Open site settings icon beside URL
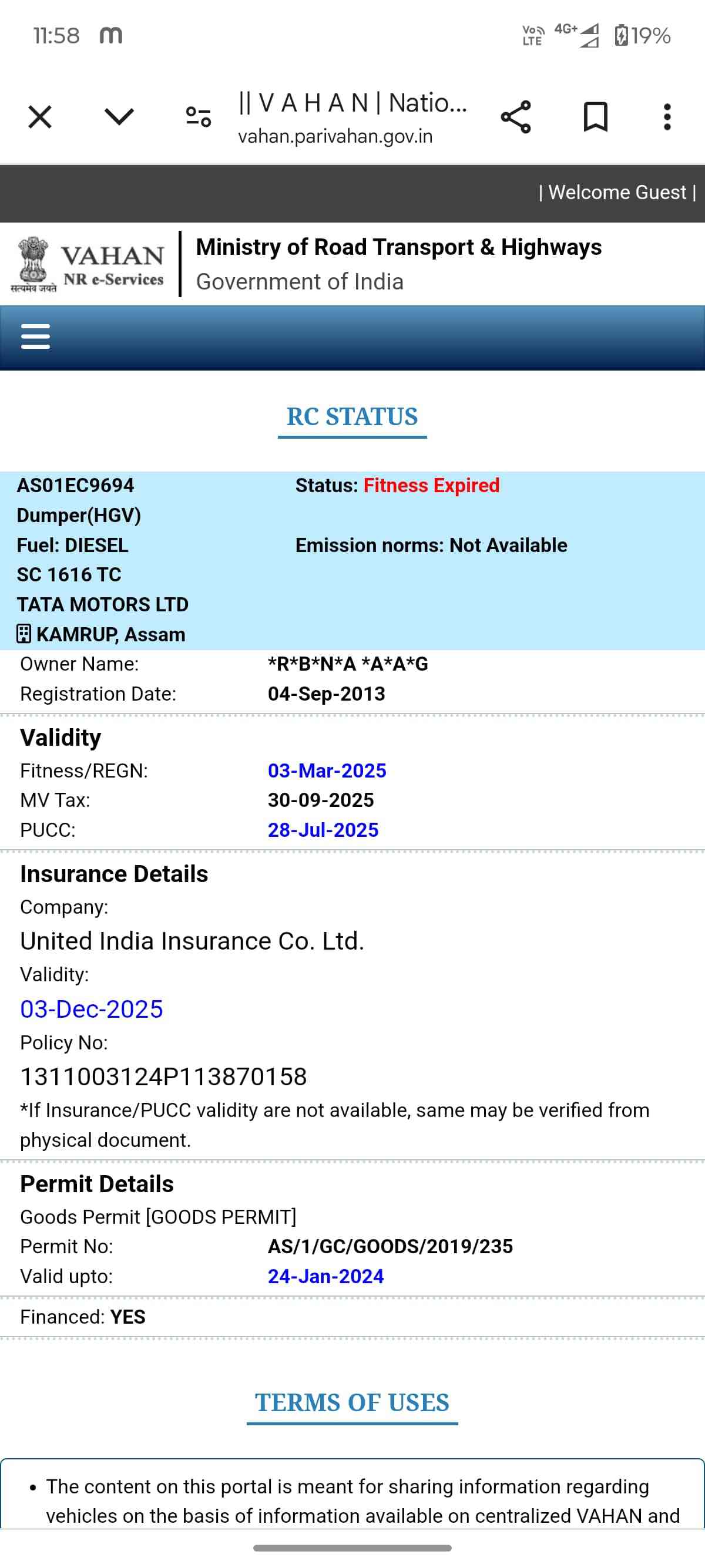Screen dimensions: 705x1568 (199, 117)
